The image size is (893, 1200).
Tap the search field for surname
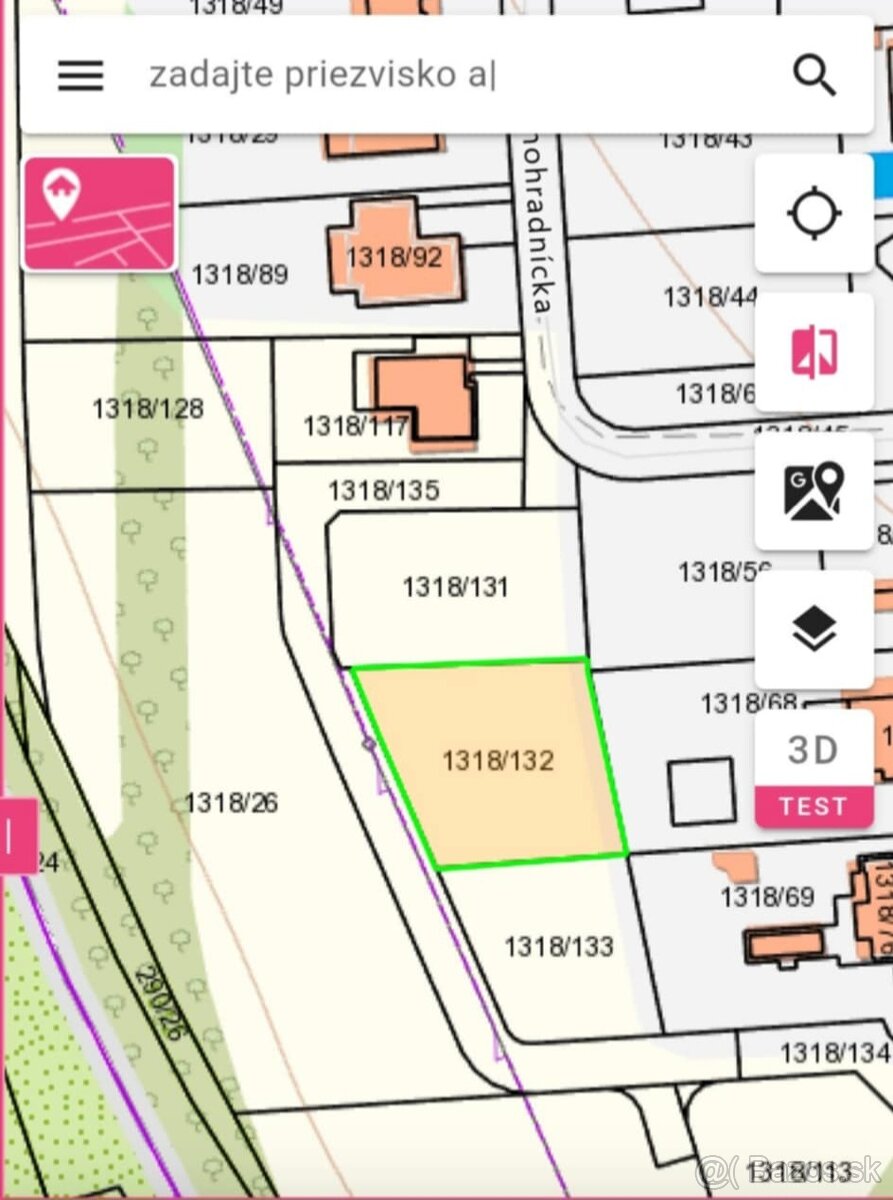[450, 75]
